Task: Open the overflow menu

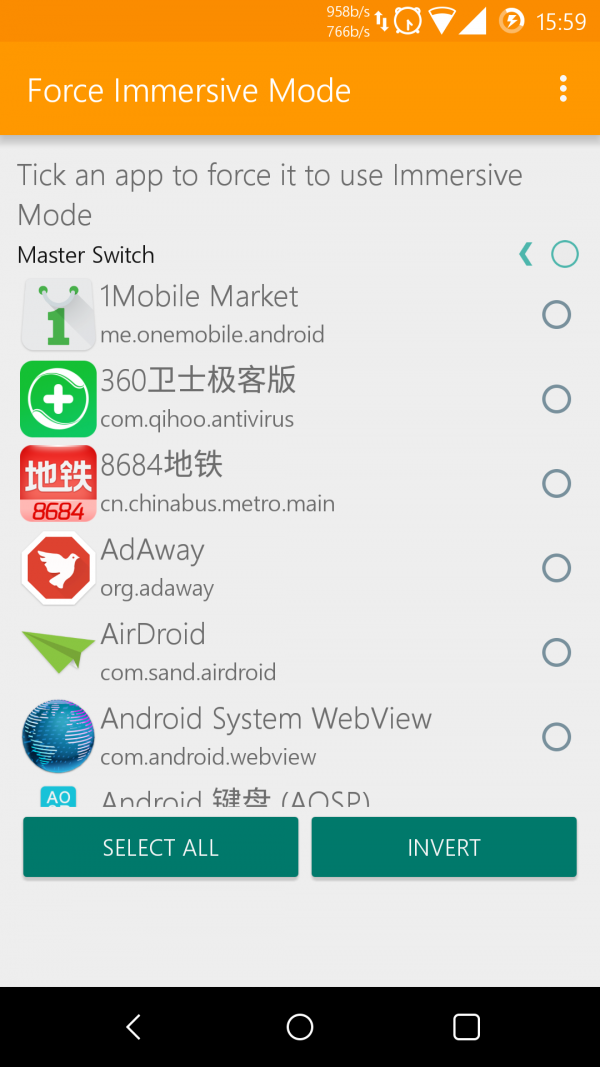Action: click(x=563, y=89)
